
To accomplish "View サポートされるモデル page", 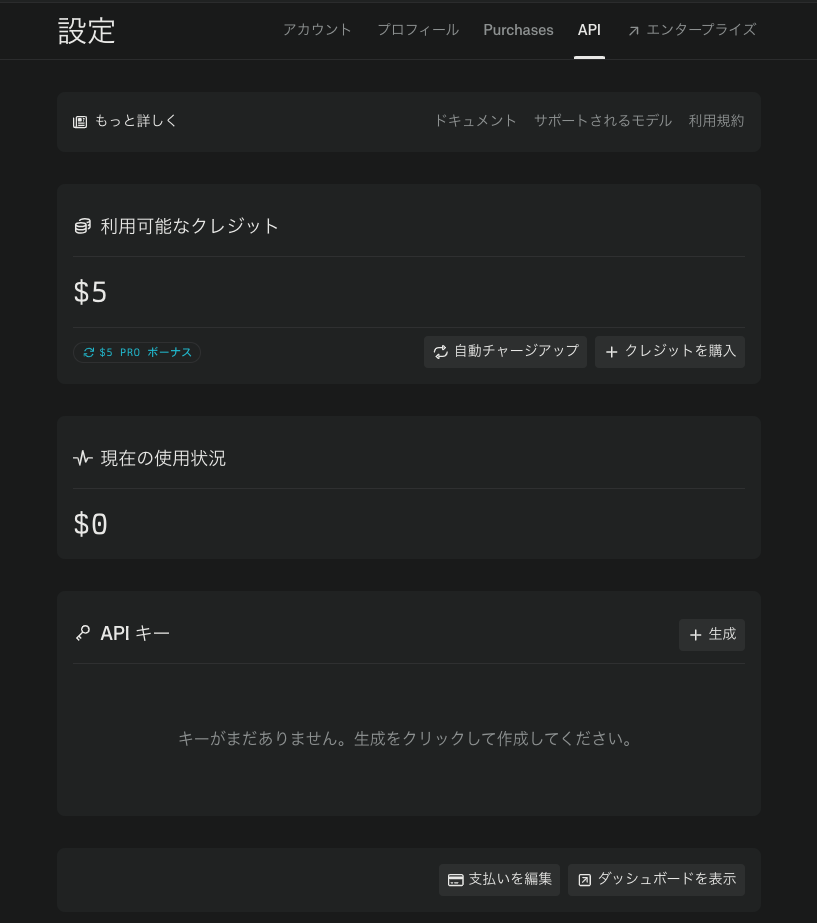I will (603, 121).
